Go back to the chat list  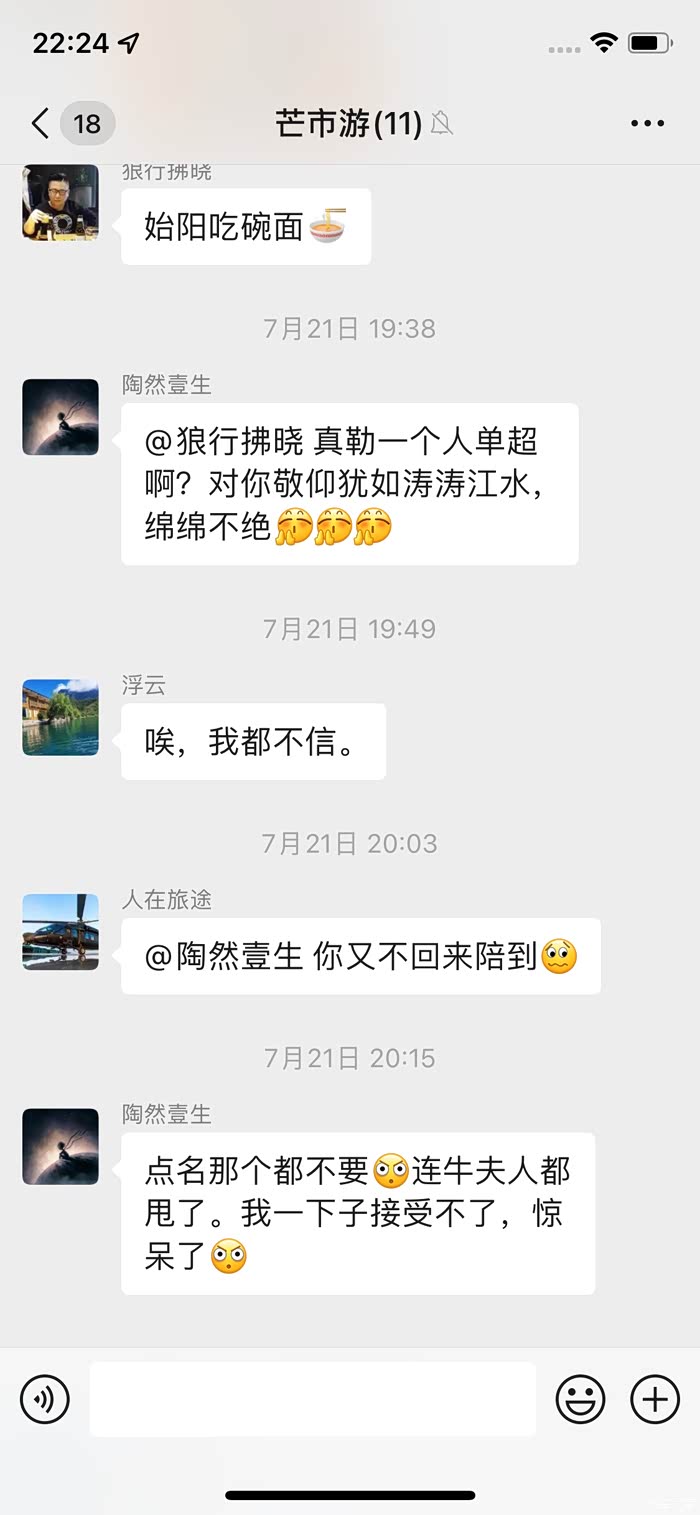[40, 124]
